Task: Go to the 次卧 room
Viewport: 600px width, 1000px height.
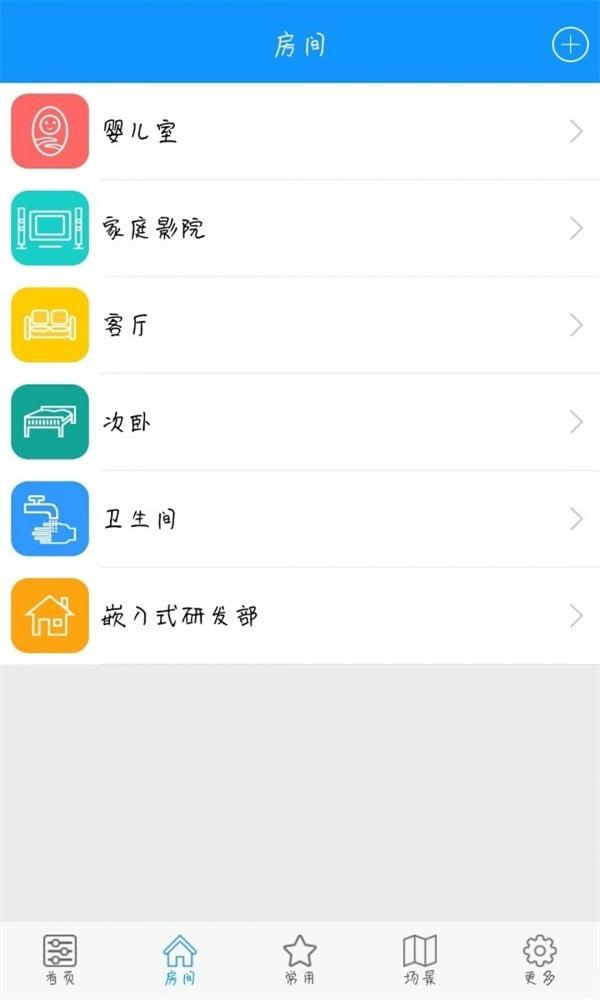Action: tap(300, 422)
